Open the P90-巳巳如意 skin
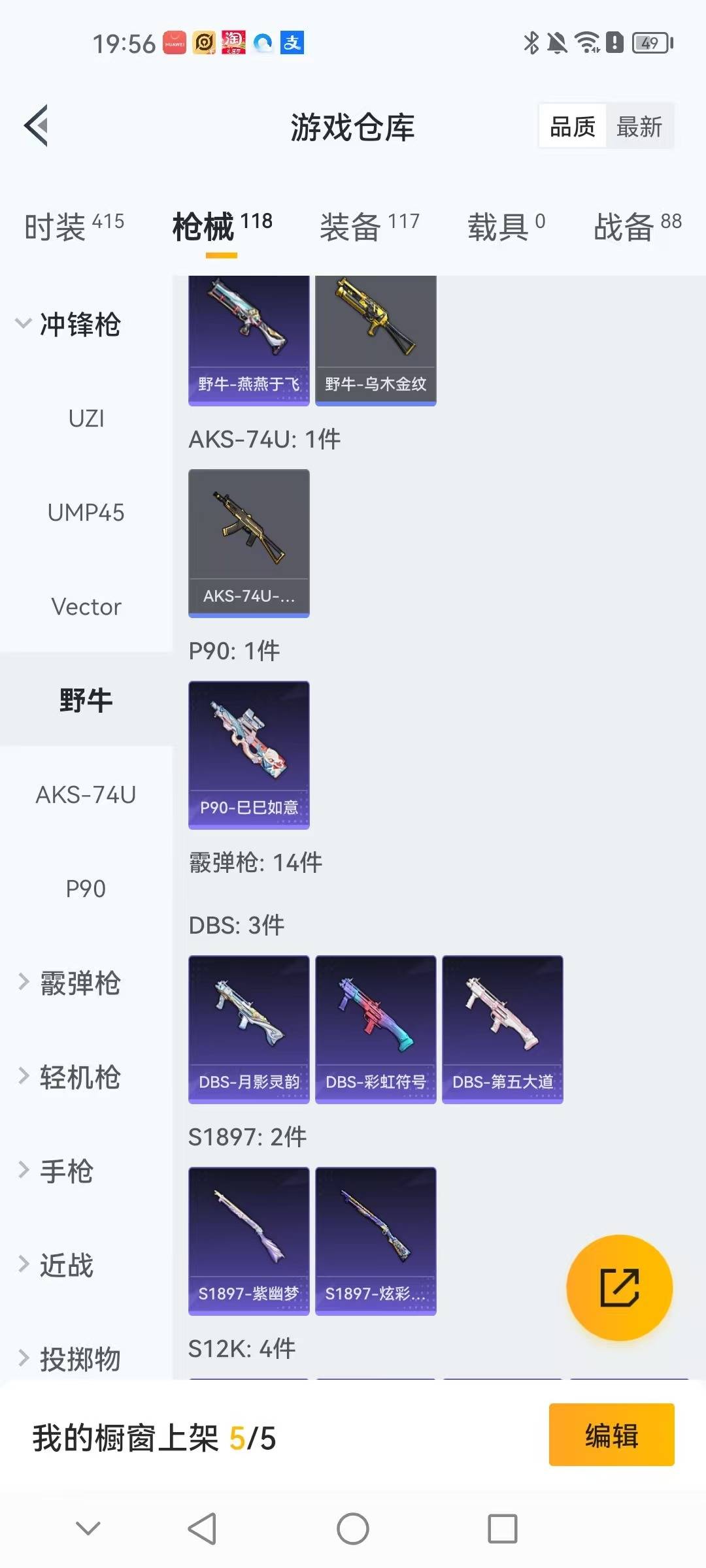706x1568 pixels. (x=248, y=755)
